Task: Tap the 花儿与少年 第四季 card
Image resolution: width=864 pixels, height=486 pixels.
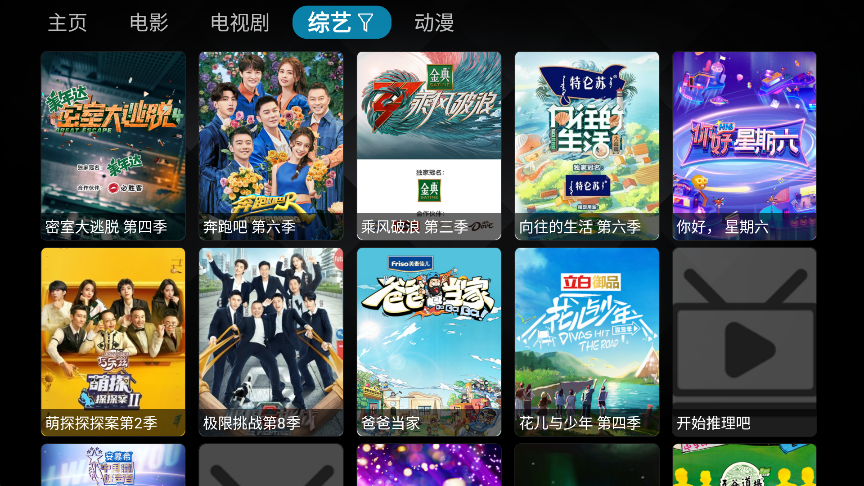Action: pyautogui.click(x=587, y=342)
